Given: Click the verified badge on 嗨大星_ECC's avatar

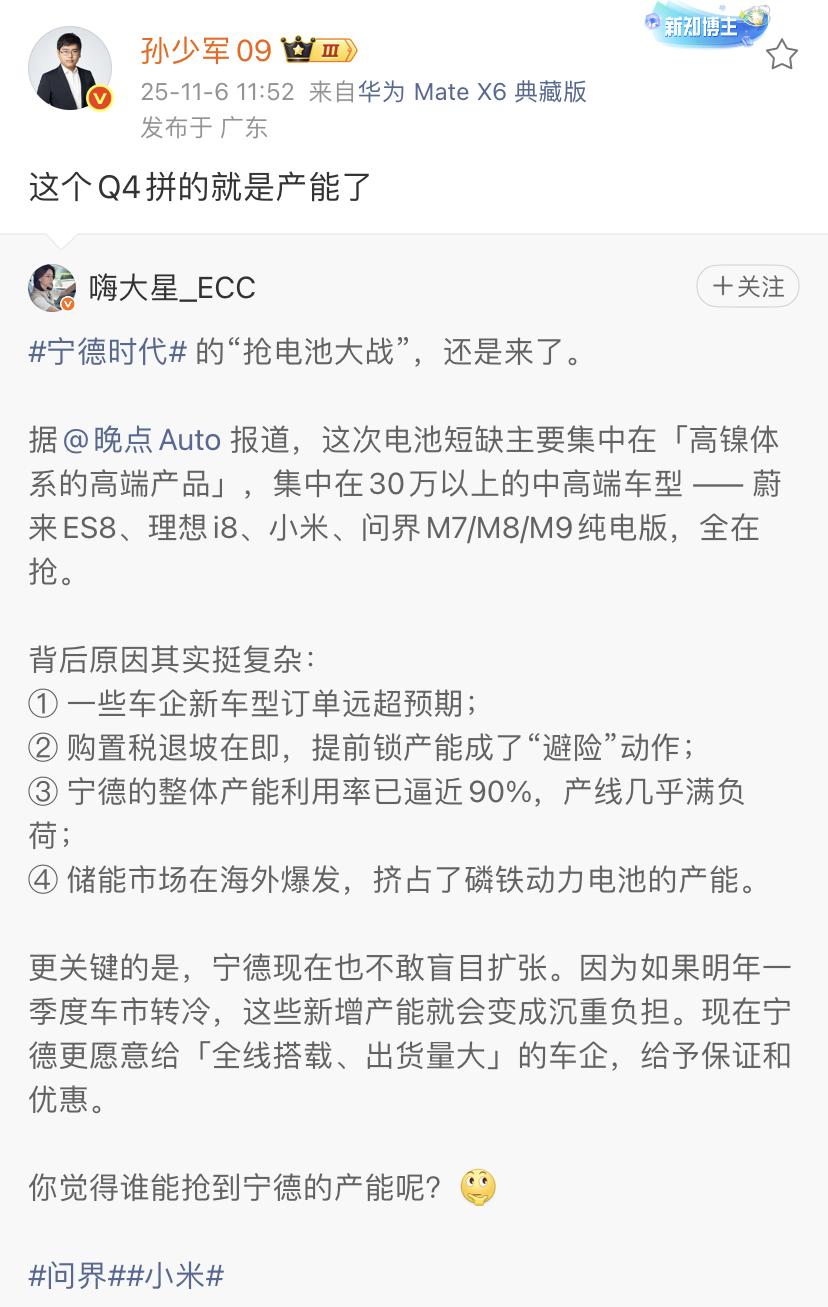Looking at the screenshot, I should click(66, 304).
